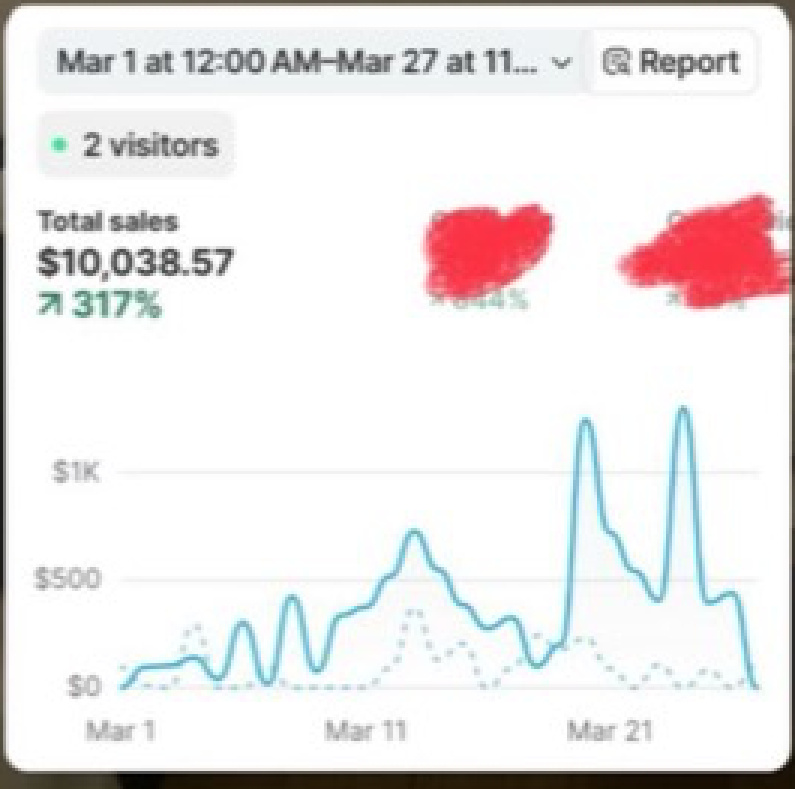Open the date range dropdown
This screenshot has width=795, height=789.
click(312, 62)
